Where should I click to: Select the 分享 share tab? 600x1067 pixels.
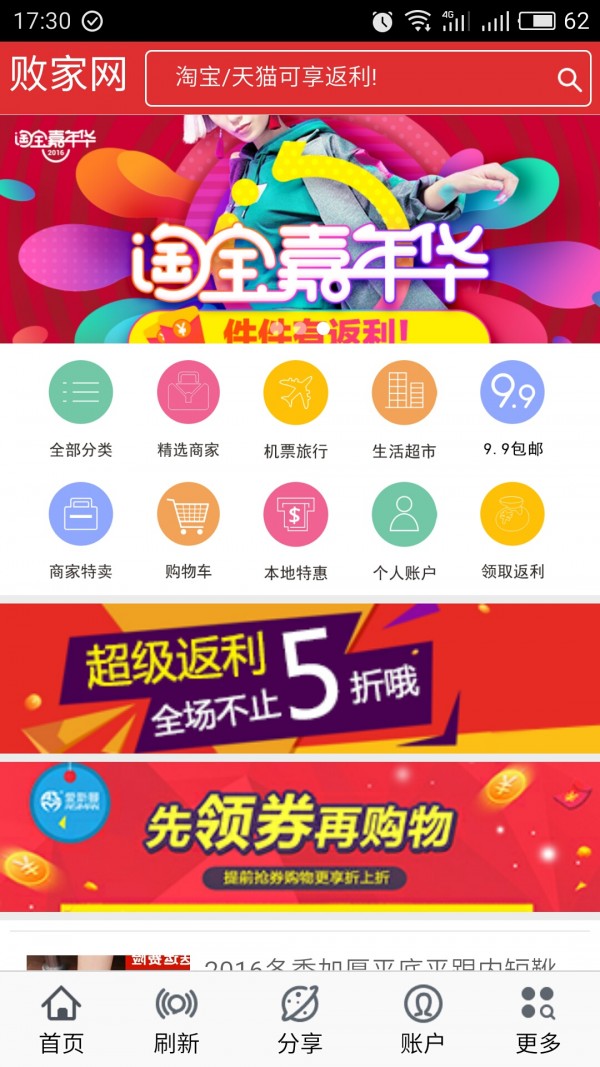(299, 1019)
